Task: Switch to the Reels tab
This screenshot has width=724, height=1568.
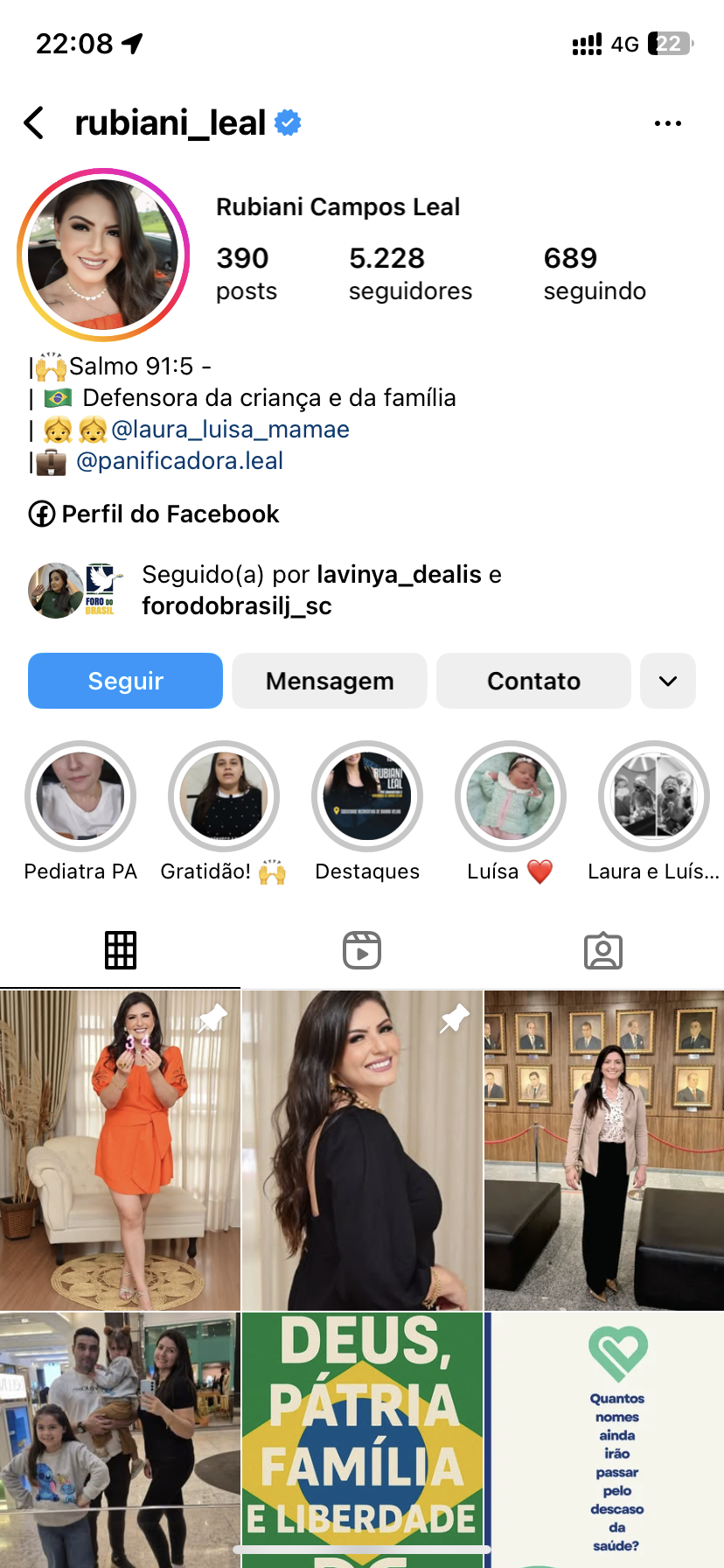Action: [362, 950]
